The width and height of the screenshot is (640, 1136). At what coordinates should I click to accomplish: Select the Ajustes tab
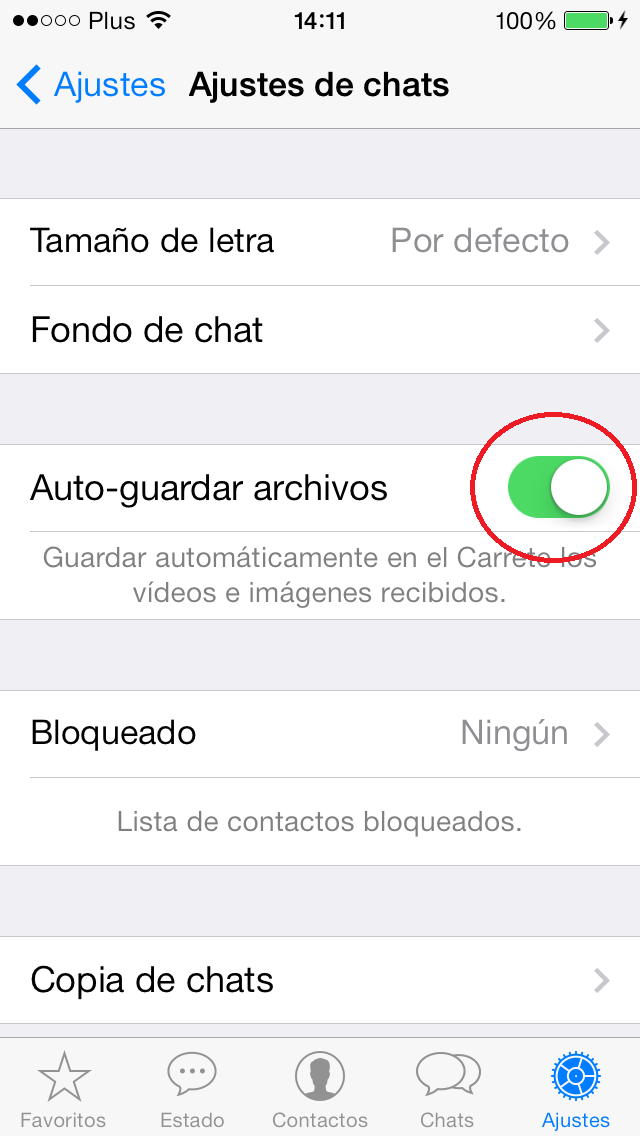click(x=575, y=1089)
